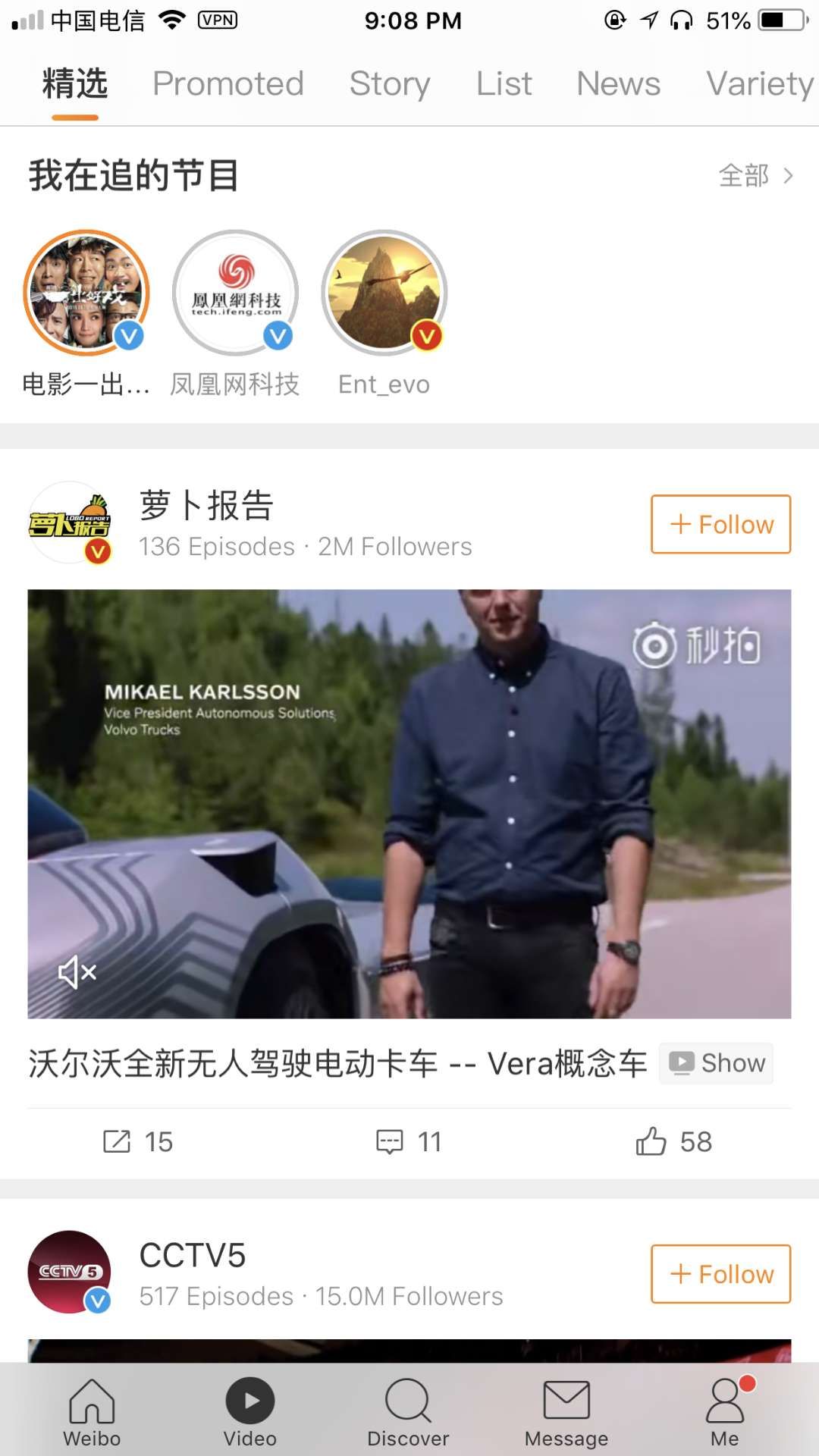Repost the 萝卜报告 video

tap(138, 1141)
